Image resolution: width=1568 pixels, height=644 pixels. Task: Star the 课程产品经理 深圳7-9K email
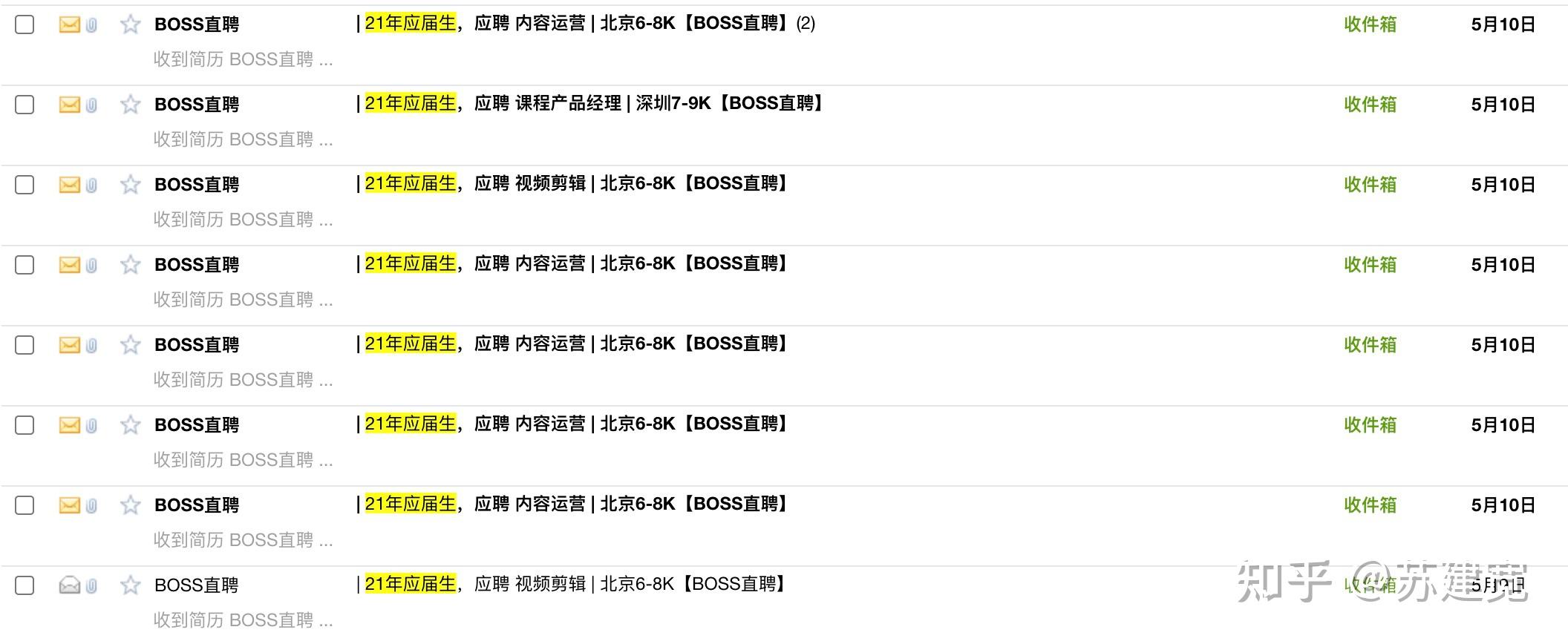(x=131, y=105)
